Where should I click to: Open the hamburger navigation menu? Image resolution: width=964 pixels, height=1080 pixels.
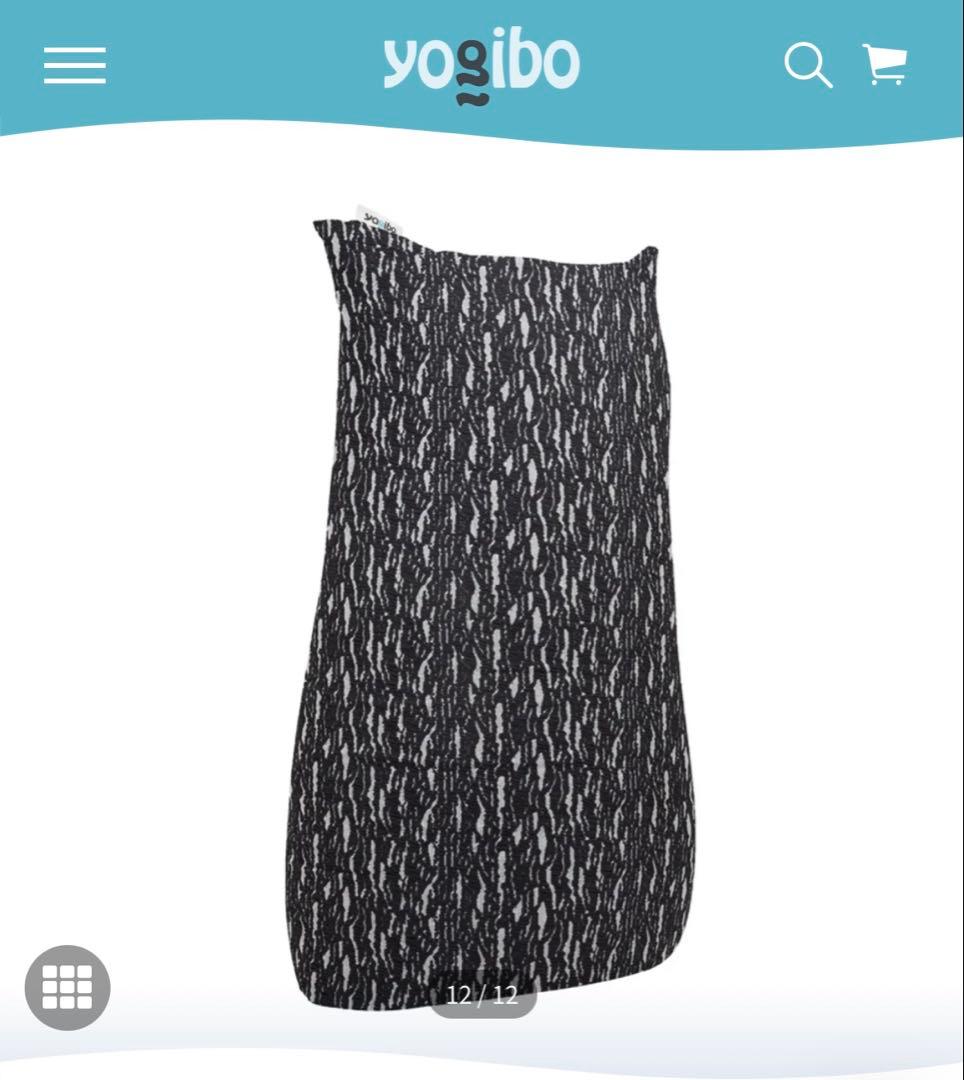(75, 66)
